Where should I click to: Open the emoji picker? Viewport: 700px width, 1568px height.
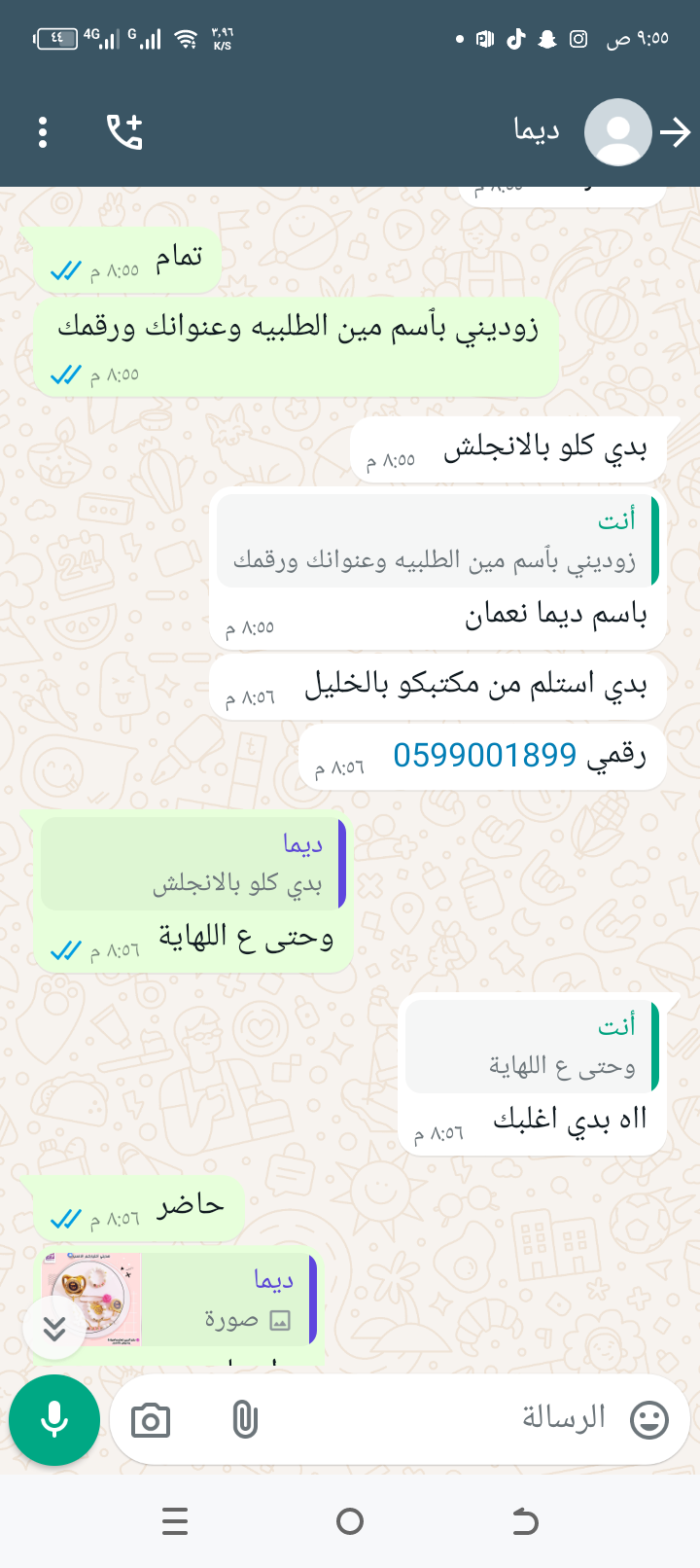[x=648, y=1420]
